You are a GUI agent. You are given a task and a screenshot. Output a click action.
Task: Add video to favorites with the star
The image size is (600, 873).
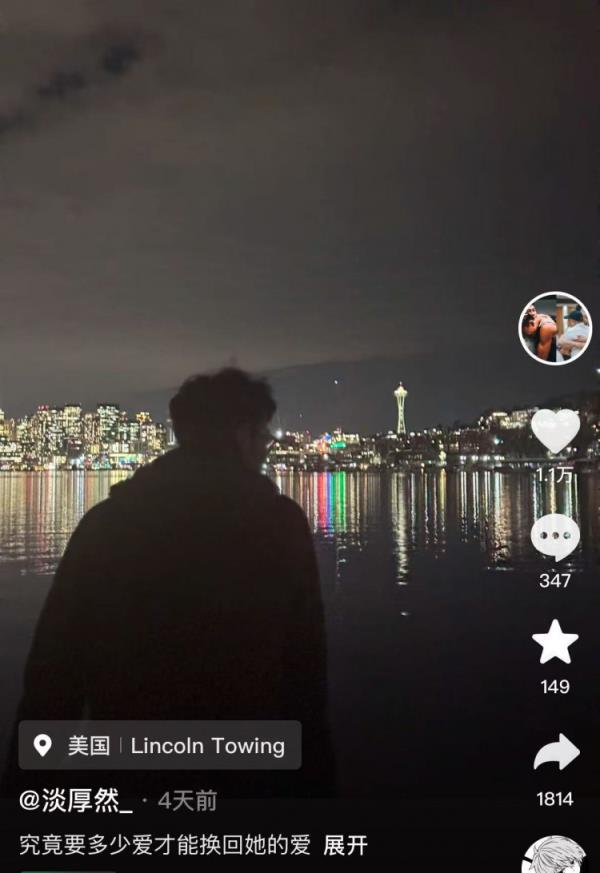click(555, 642)
